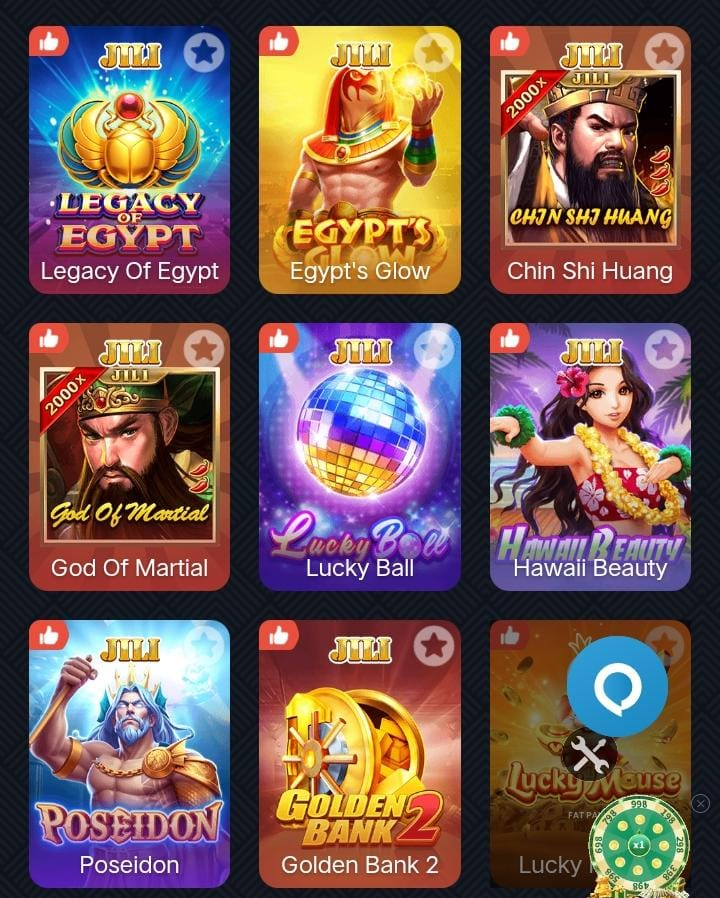This screenshot has width=720, height=898.
Task: Favorite Golden Bank 2 with its star
Action: point(434,645)
